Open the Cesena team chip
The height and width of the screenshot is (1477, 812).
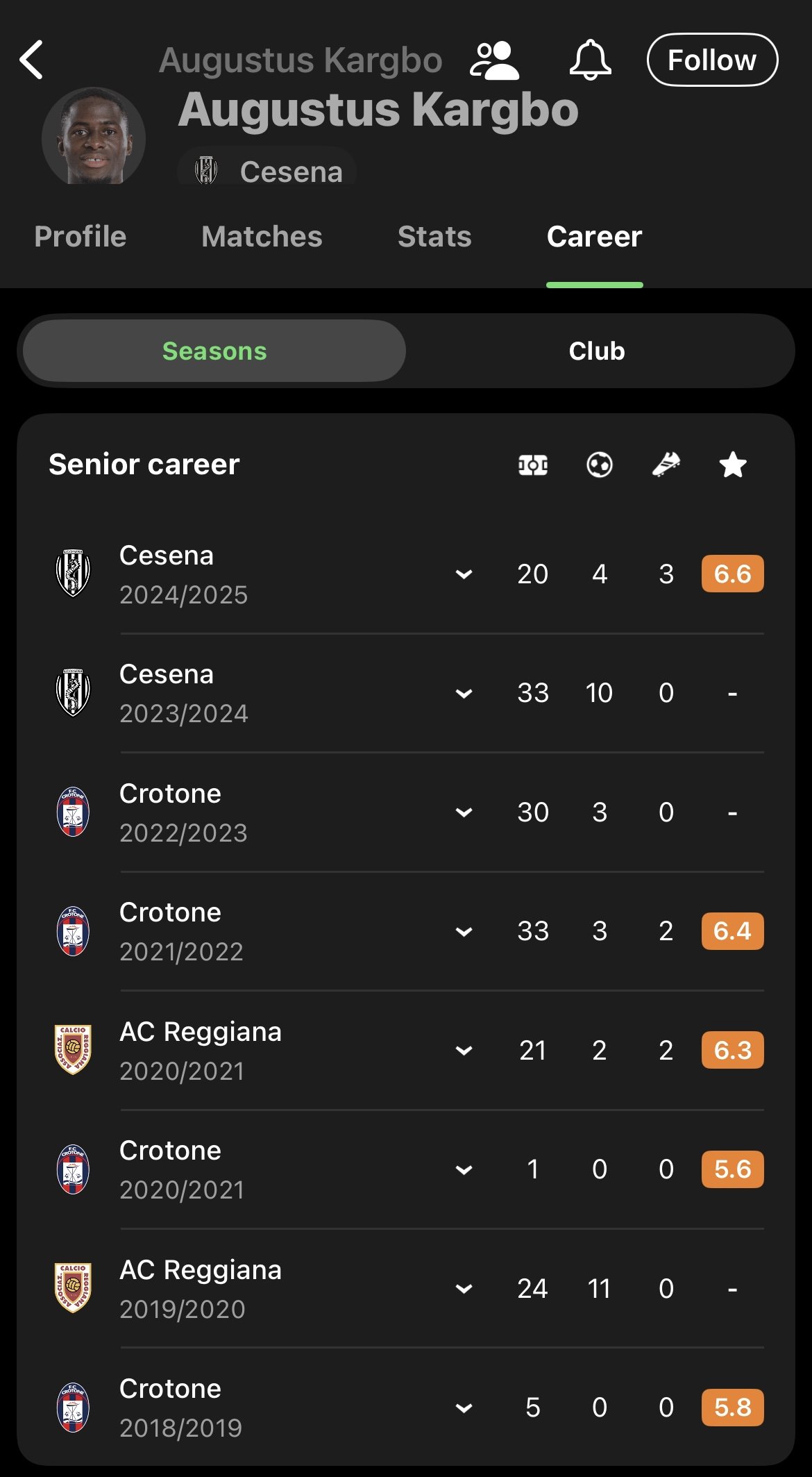coord(267,170)
